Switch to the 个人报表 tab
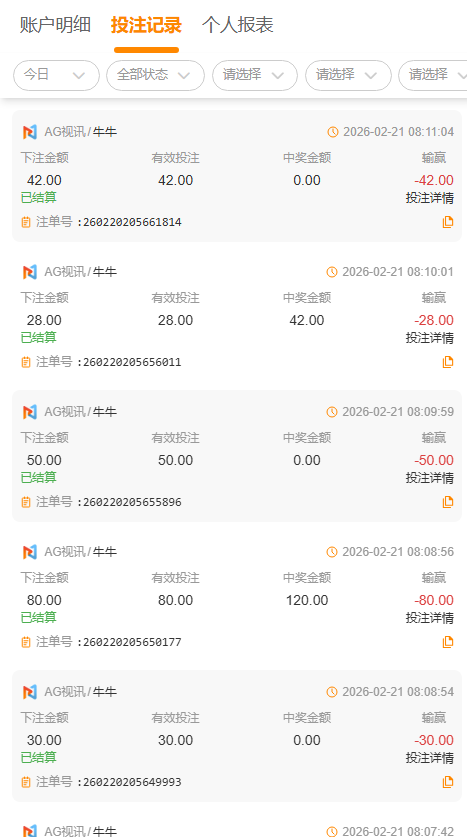 (238, 25)
